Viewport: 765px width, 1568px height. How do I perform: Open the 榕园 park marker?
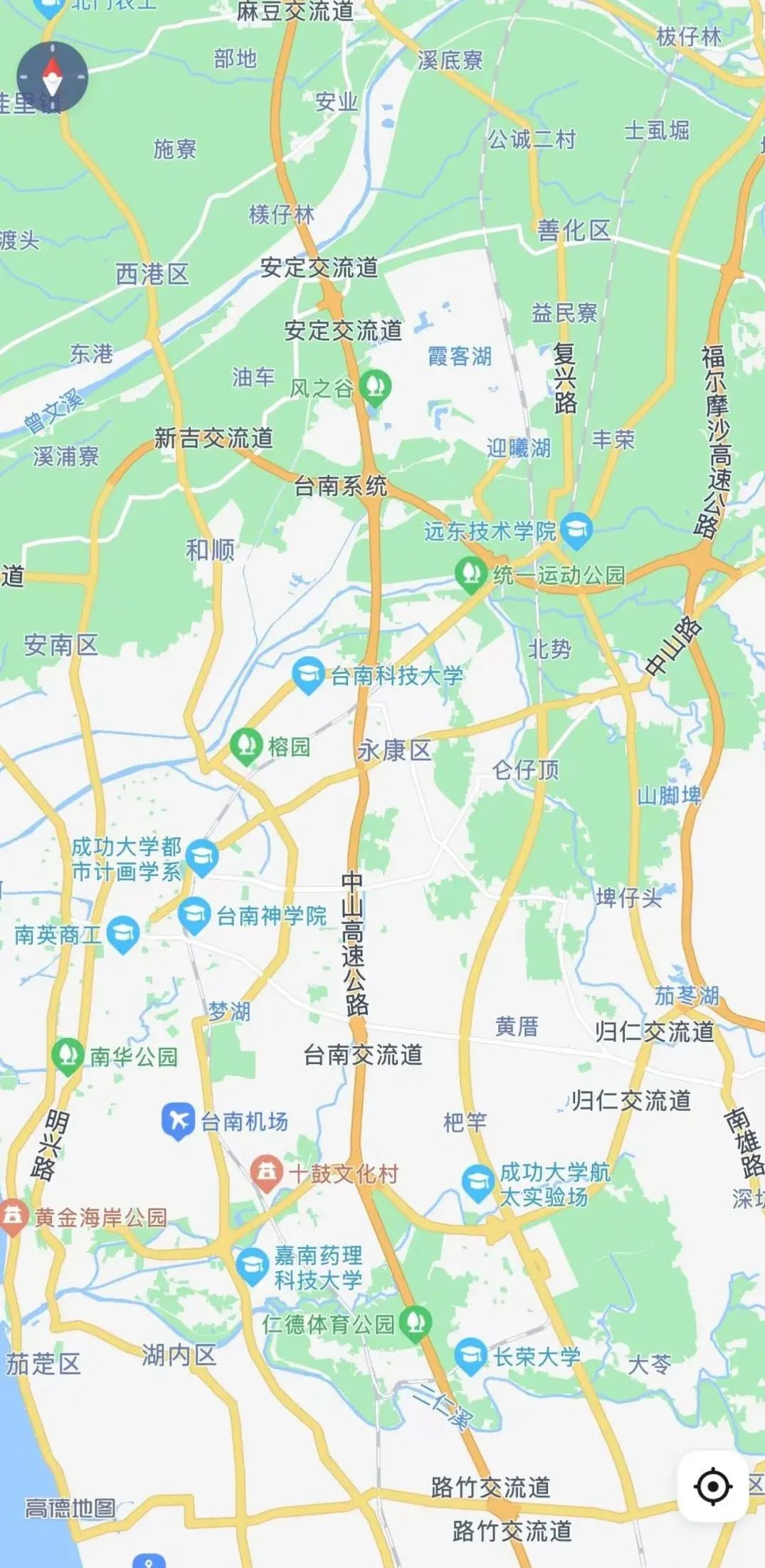tap(246, 747)
